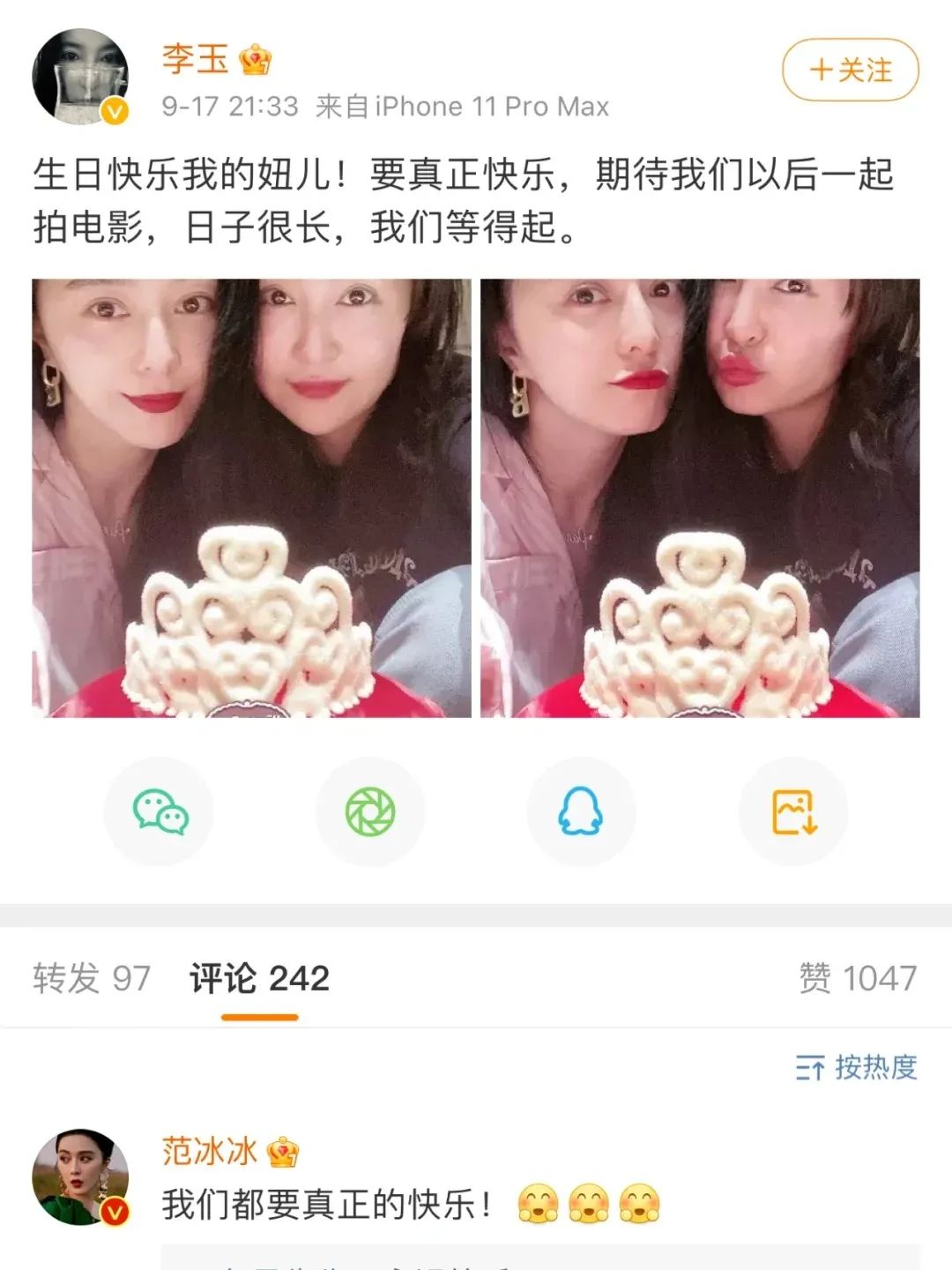Image resolution: width=952 pixels, height=1270 pixels.
Task: Open the second photo in the post
Action: 700,498
